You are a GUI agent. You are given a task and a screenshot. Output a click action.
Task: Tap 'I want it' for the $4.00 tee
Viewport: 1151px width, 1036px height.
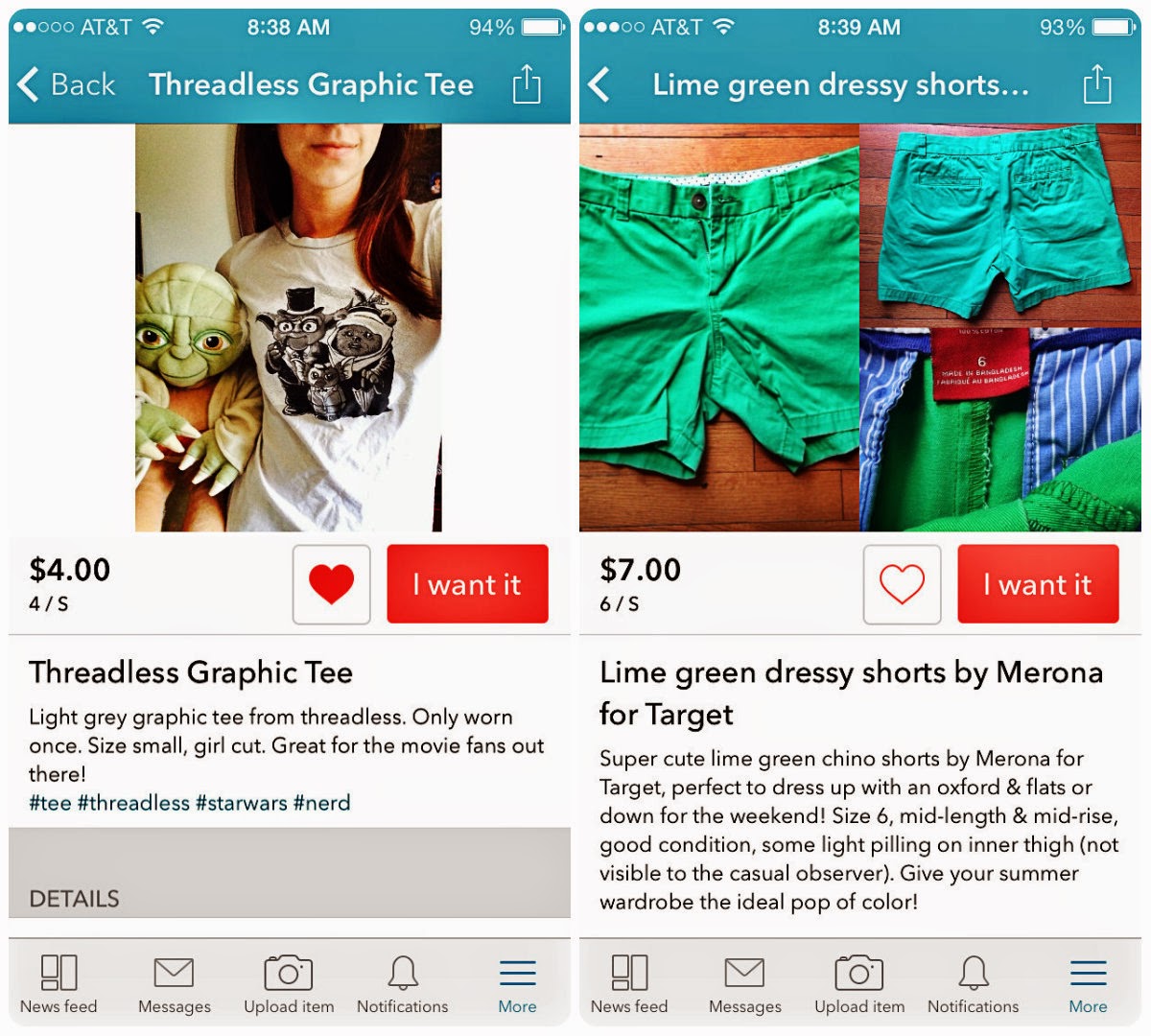[467, 584]
